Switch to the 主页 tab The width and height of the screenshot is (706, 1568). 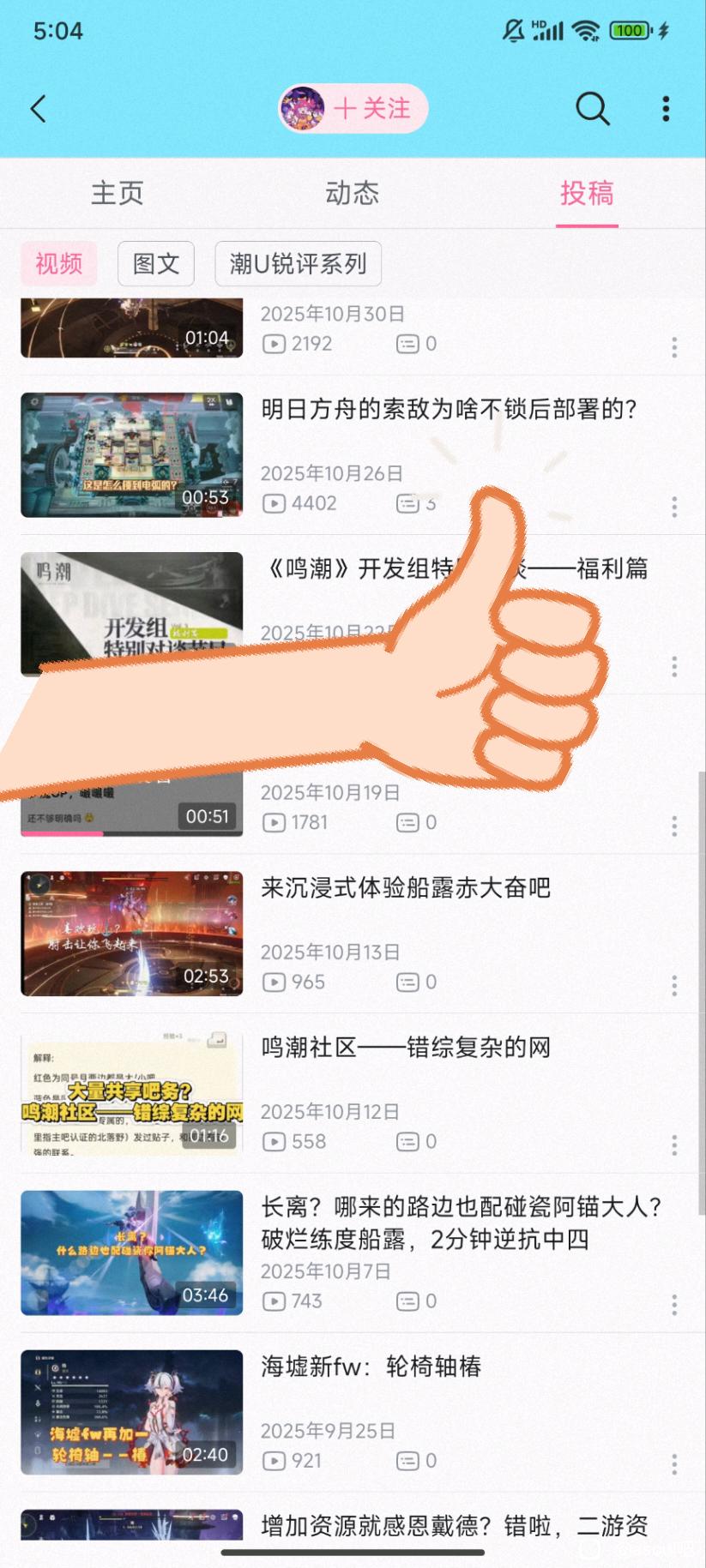point(118,193)
